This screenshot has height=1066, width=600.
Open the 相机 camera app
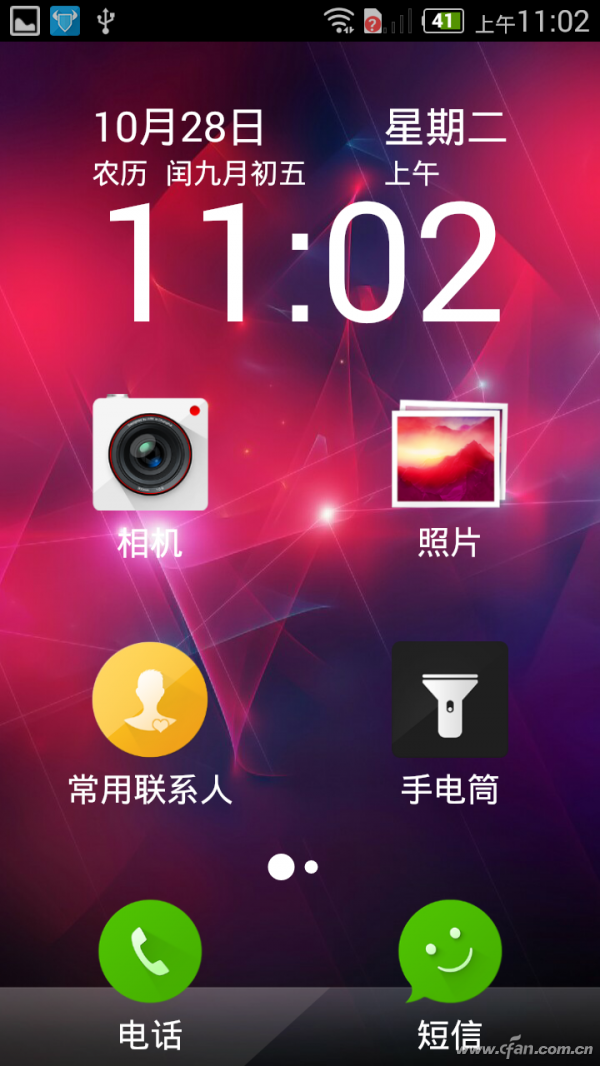pos(150,454)
